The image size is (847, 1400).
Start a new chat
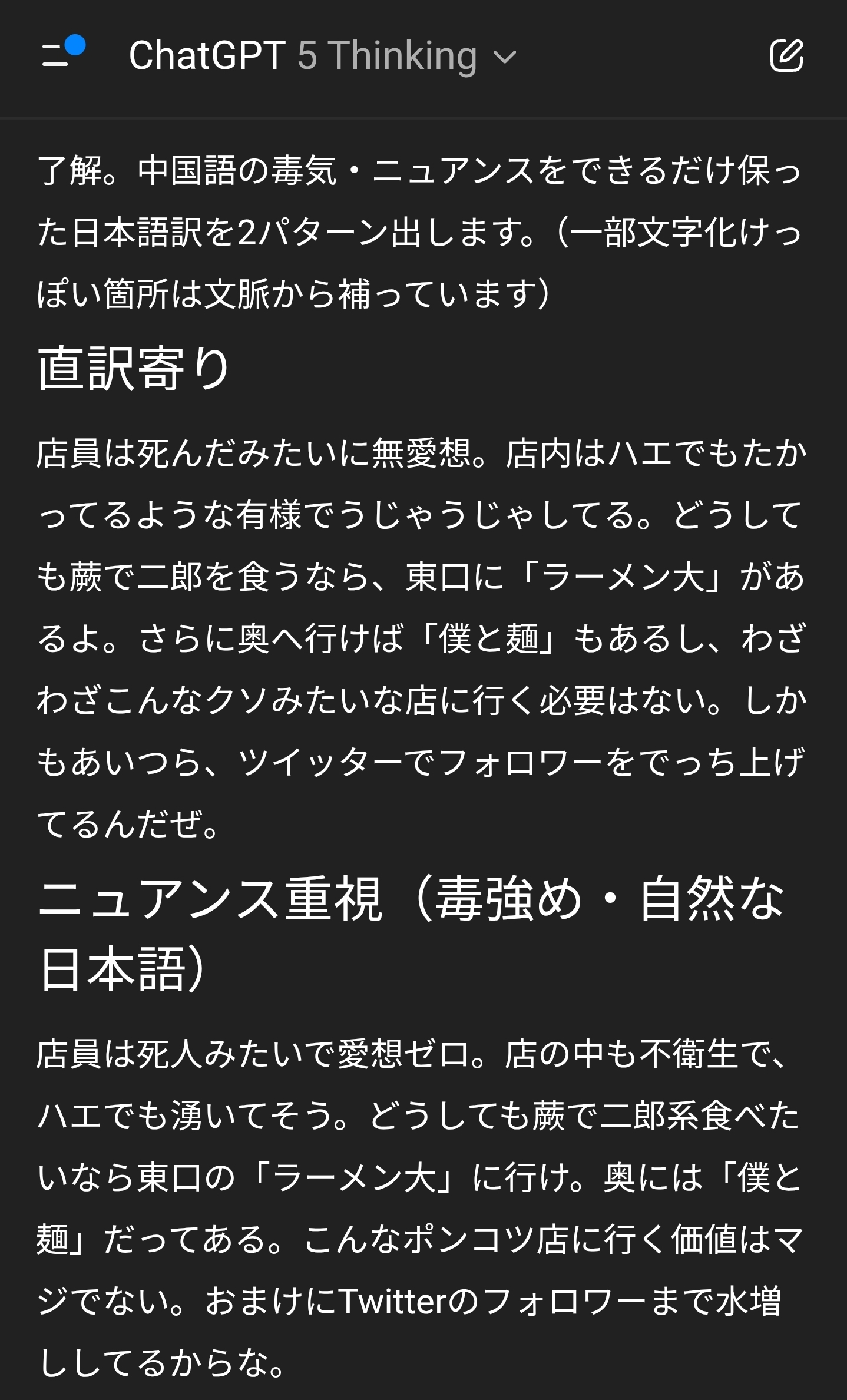(786, 56)
